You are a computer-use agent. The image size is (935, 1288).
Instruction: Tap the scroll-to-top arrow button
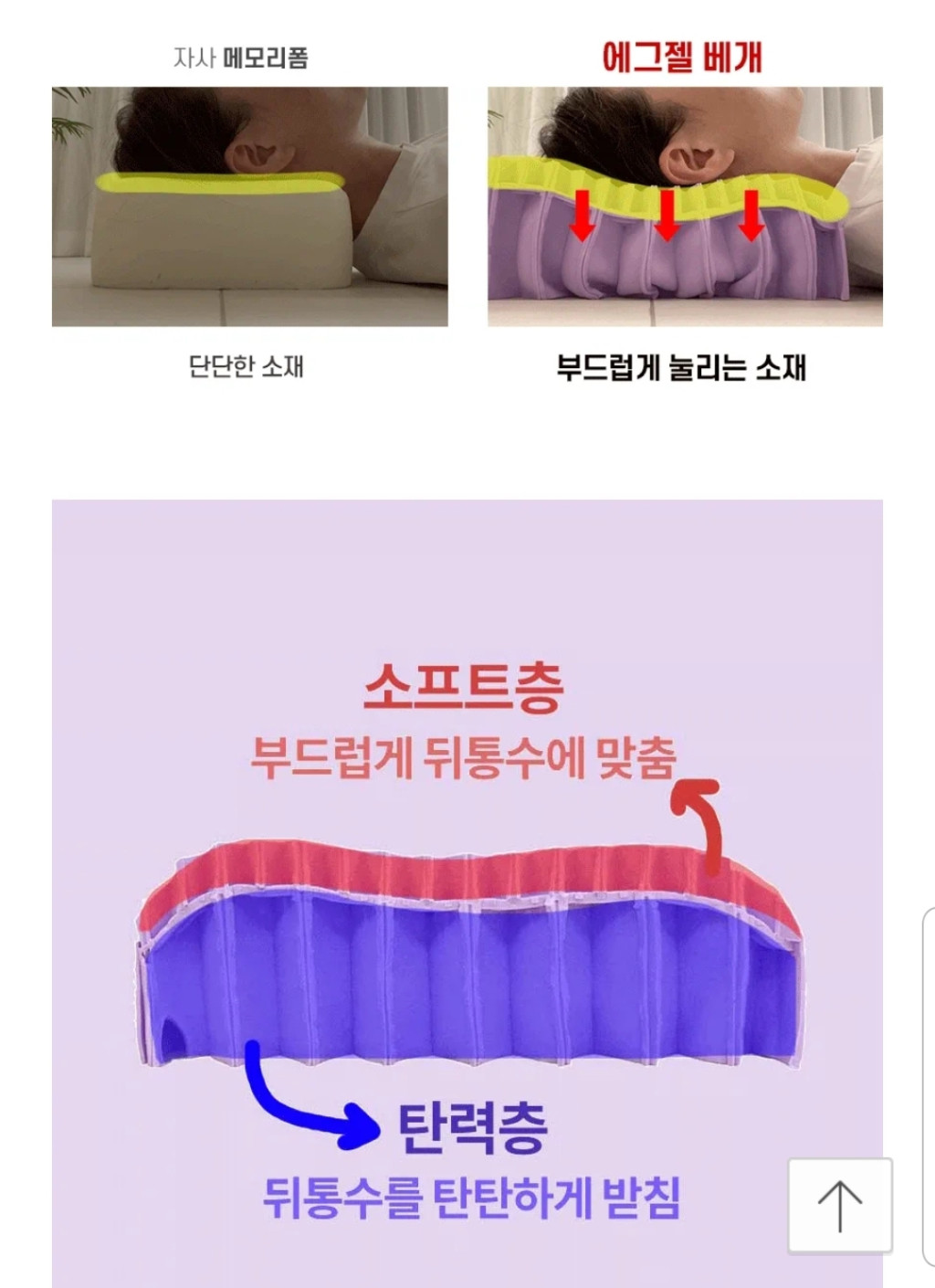click(839, 1205)
